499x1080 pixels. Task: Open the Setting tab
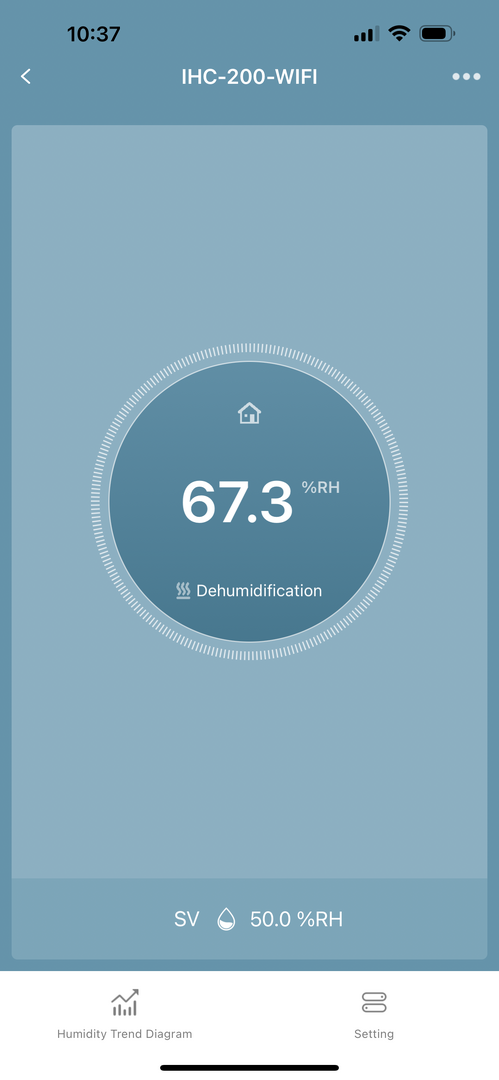click(x=374, y=1013)
